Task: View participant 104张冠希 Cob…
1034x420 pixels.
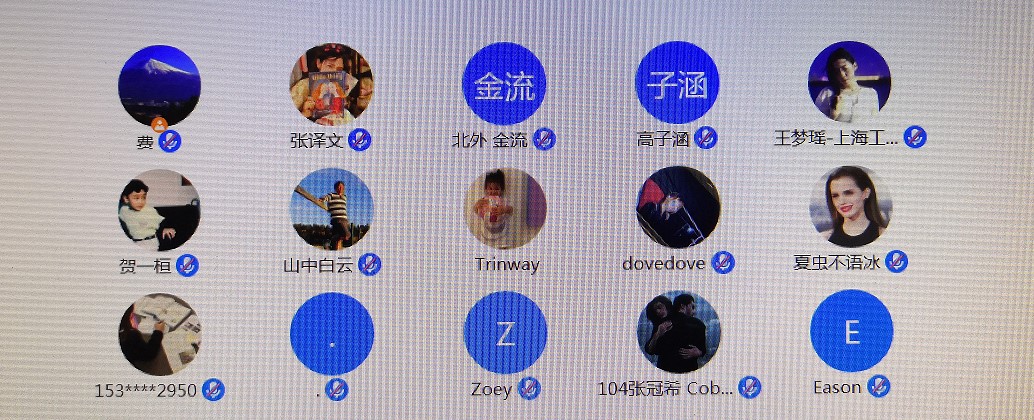Action: tap(678, 332)
